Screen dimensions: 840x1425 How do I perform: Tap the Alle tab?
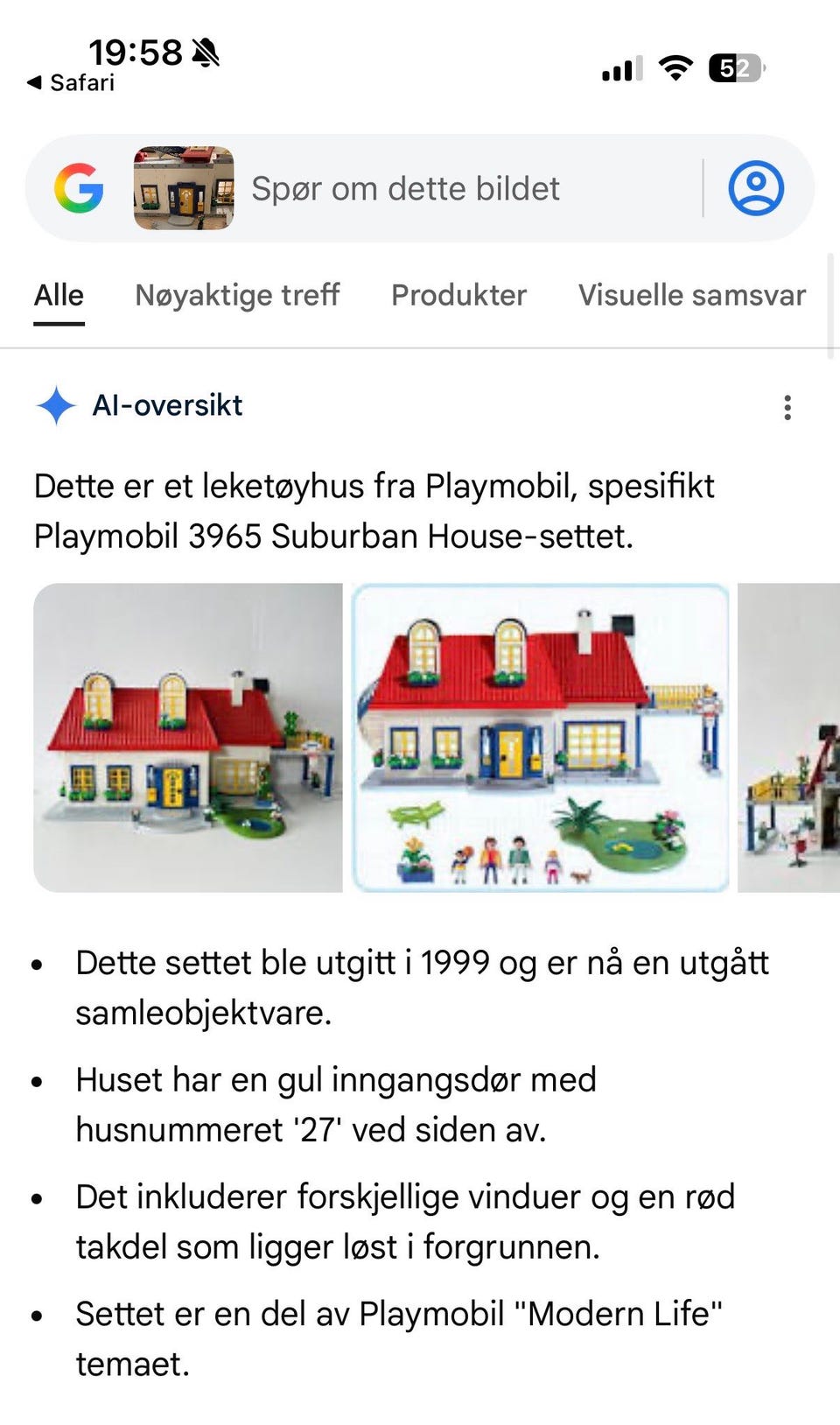pos(58,295)
